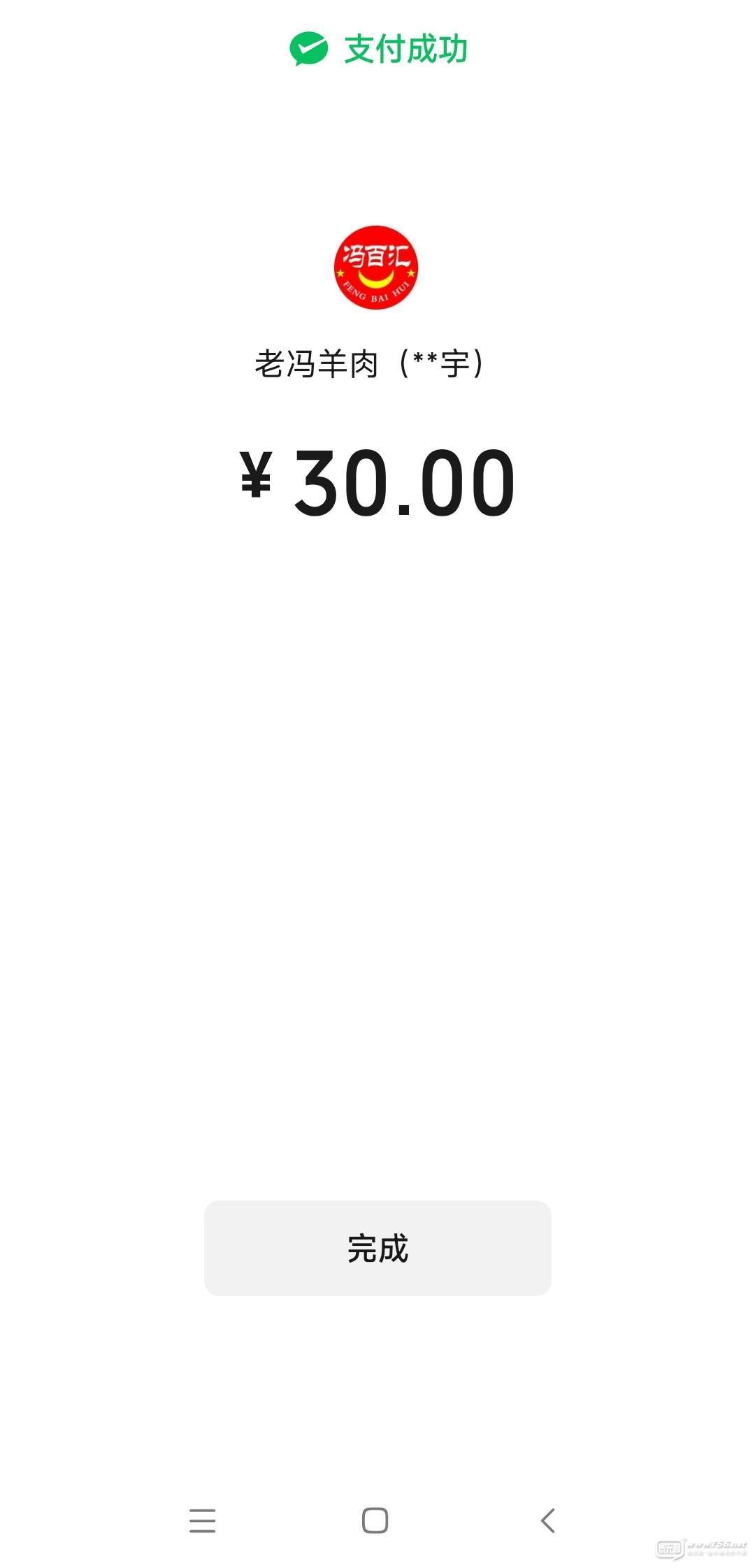Return to the home screen
755x1568 pixels.
click(375, 1520)
